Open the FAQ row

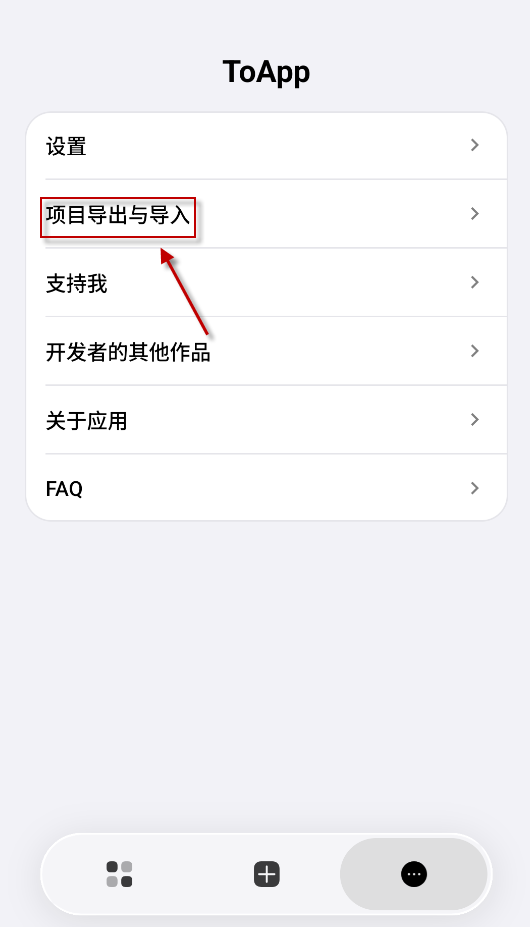[x=266, y=488]
